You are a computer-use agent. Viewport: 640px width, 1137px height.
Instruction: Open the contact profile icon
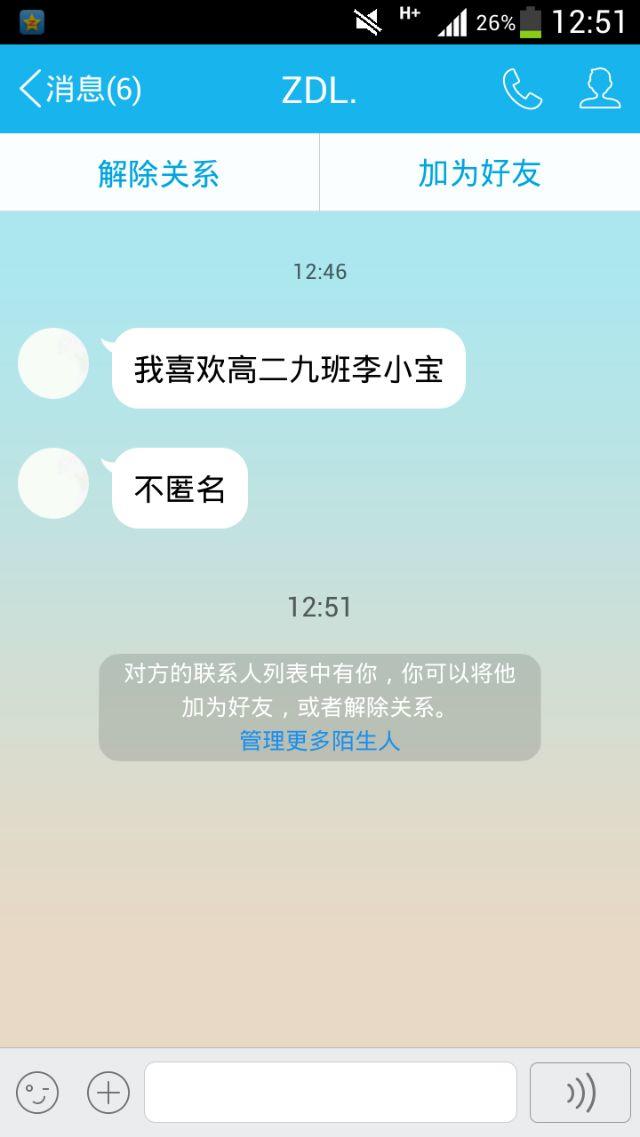coord(600,90)
